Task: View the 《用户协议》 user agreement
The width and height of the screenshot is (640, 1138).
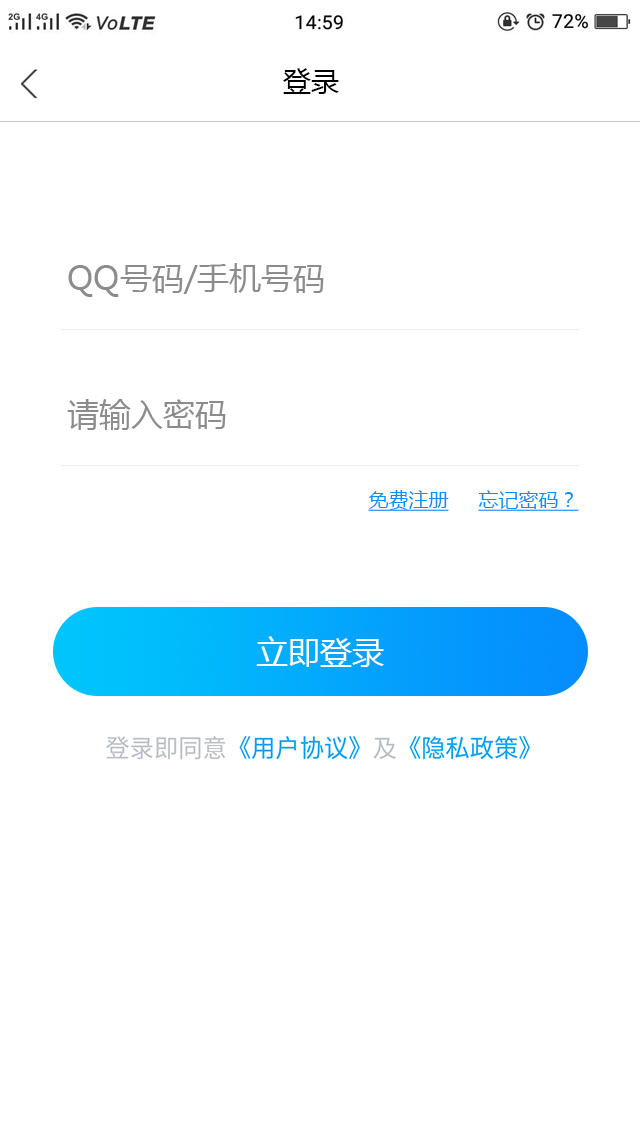Action: pos(300,748)
